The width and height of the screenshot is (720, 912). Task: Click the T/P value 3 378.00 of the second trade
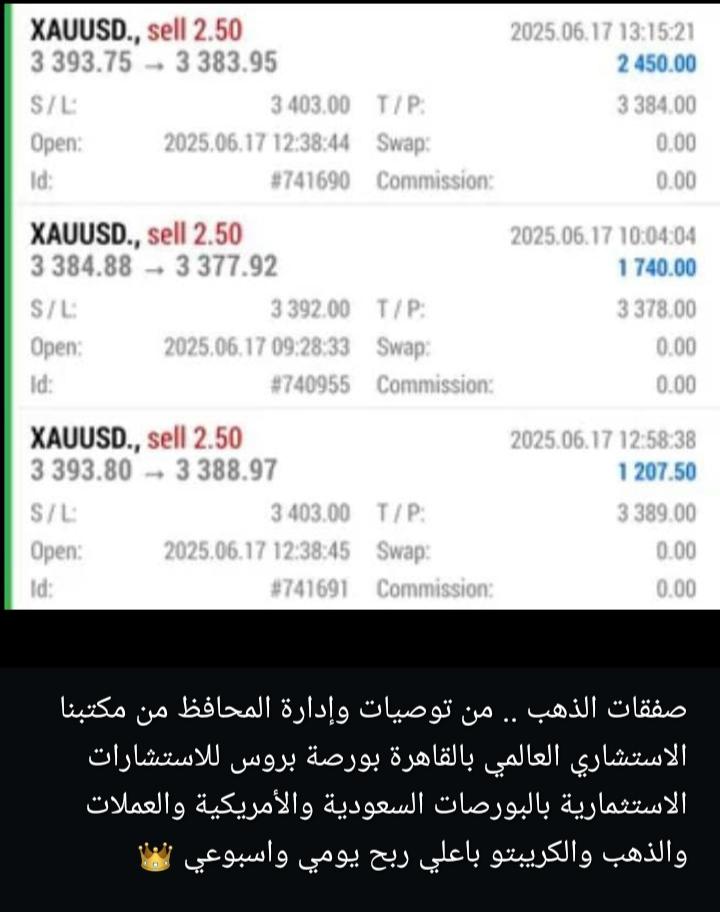click(660, 310)
